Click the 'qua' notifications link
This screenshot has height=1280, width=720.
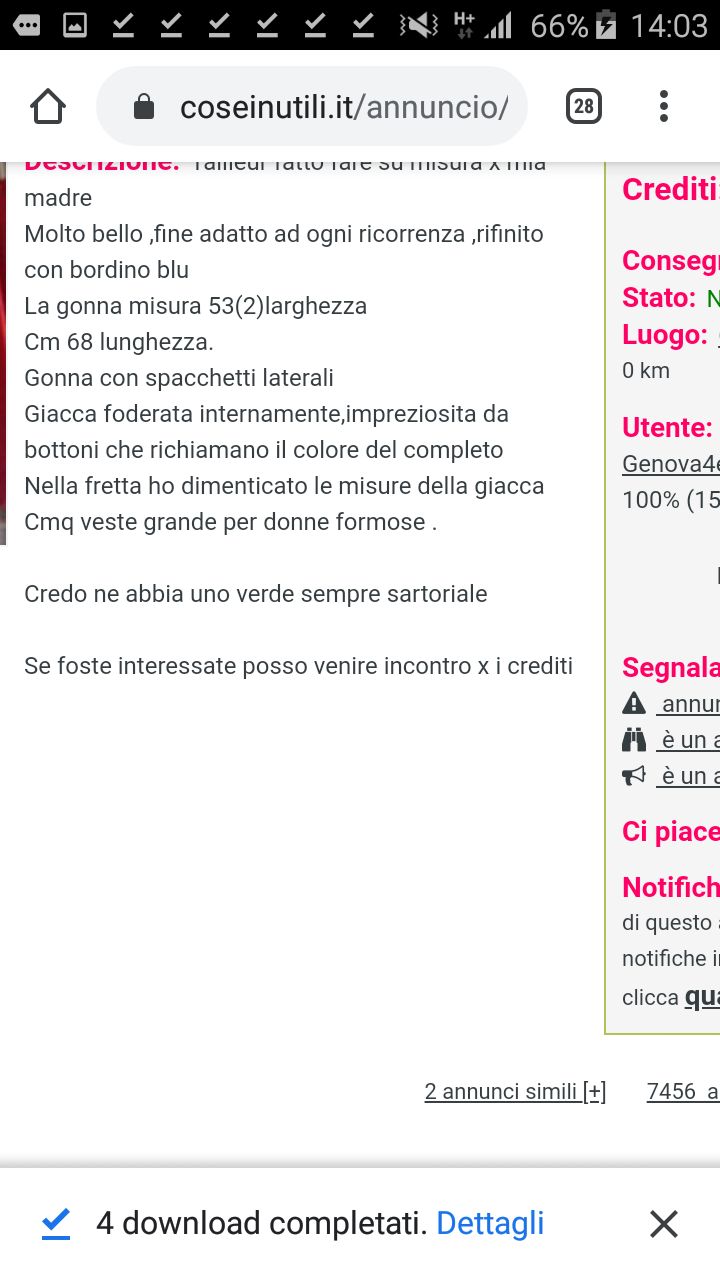click(702, 998)
